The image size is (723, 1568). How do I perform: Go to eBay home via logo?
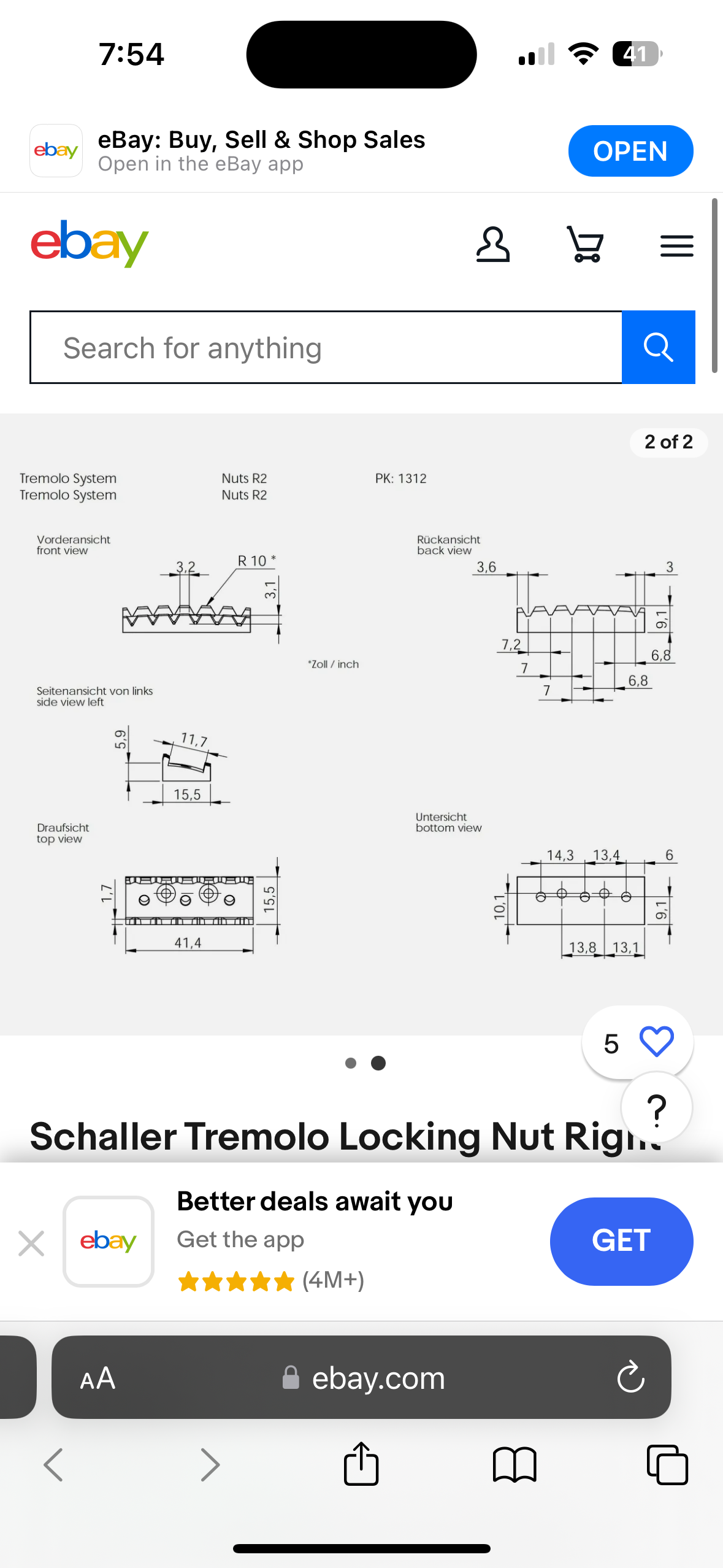click(90, 244)
